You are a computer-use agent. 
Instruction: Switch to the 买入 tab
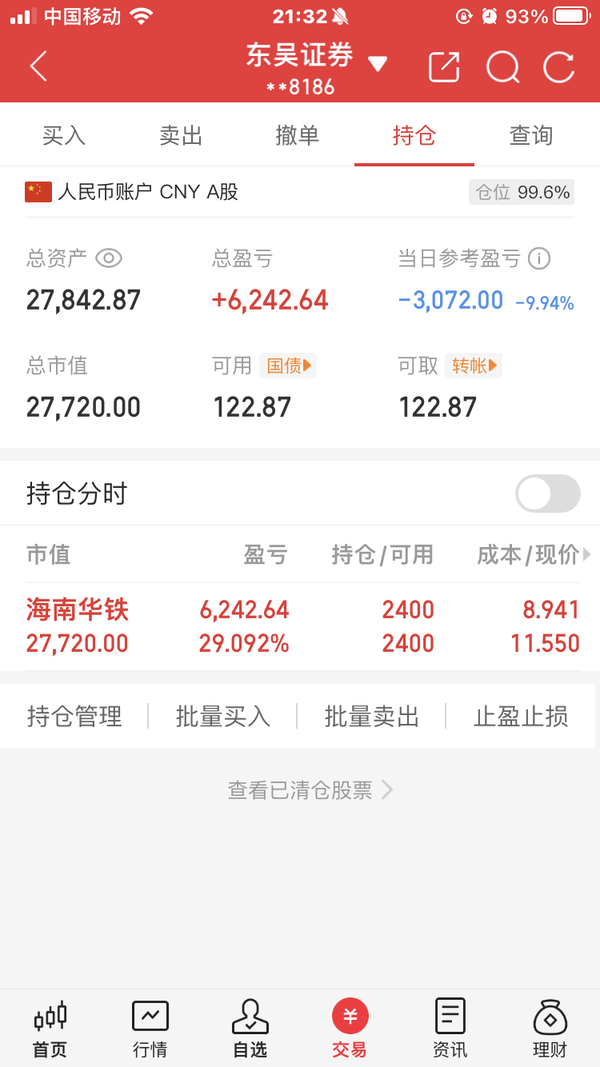(x=64, y=135)
